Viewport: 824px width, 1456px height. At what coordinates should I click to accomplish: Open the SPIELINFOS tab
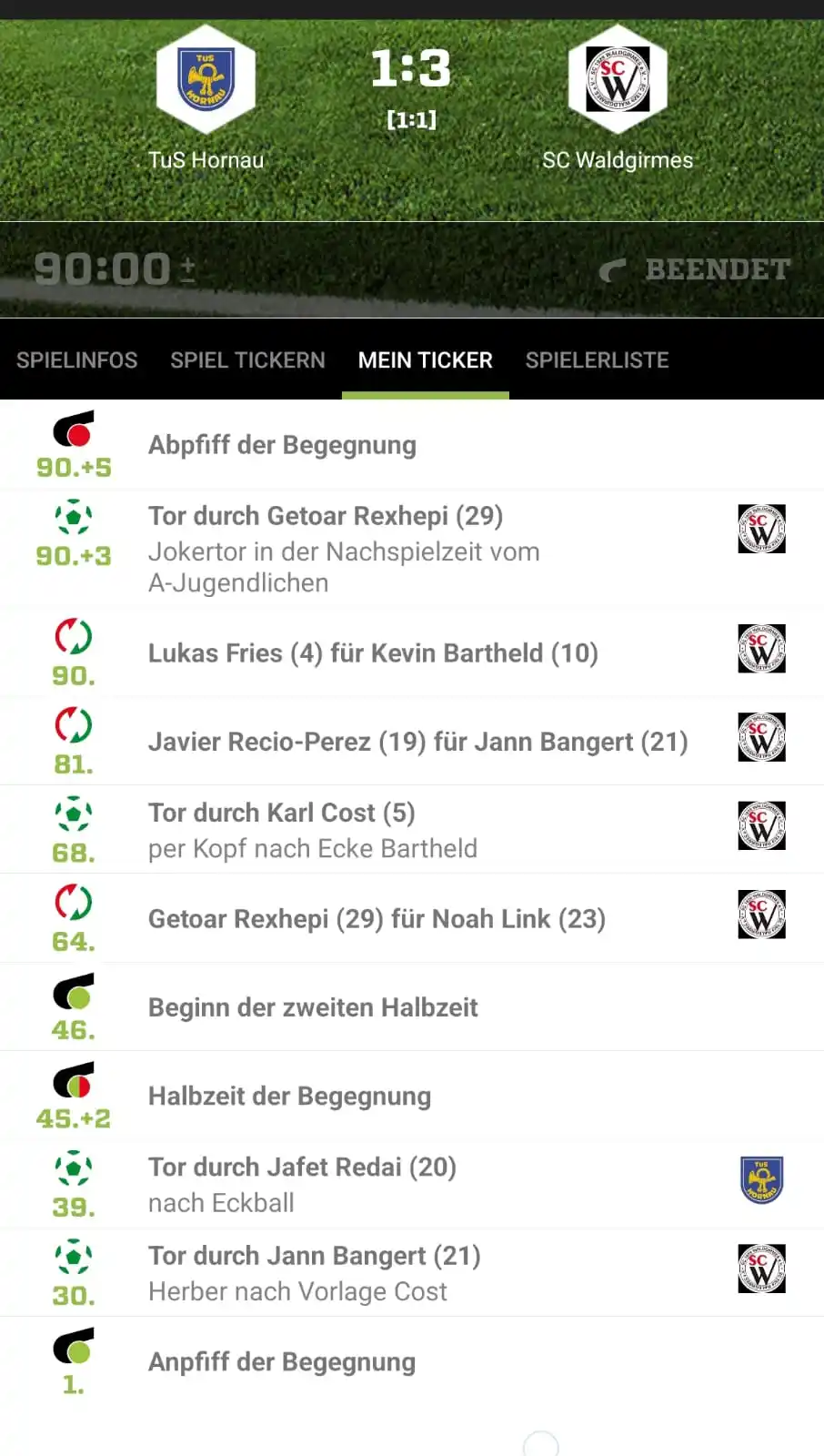point(76,360)
